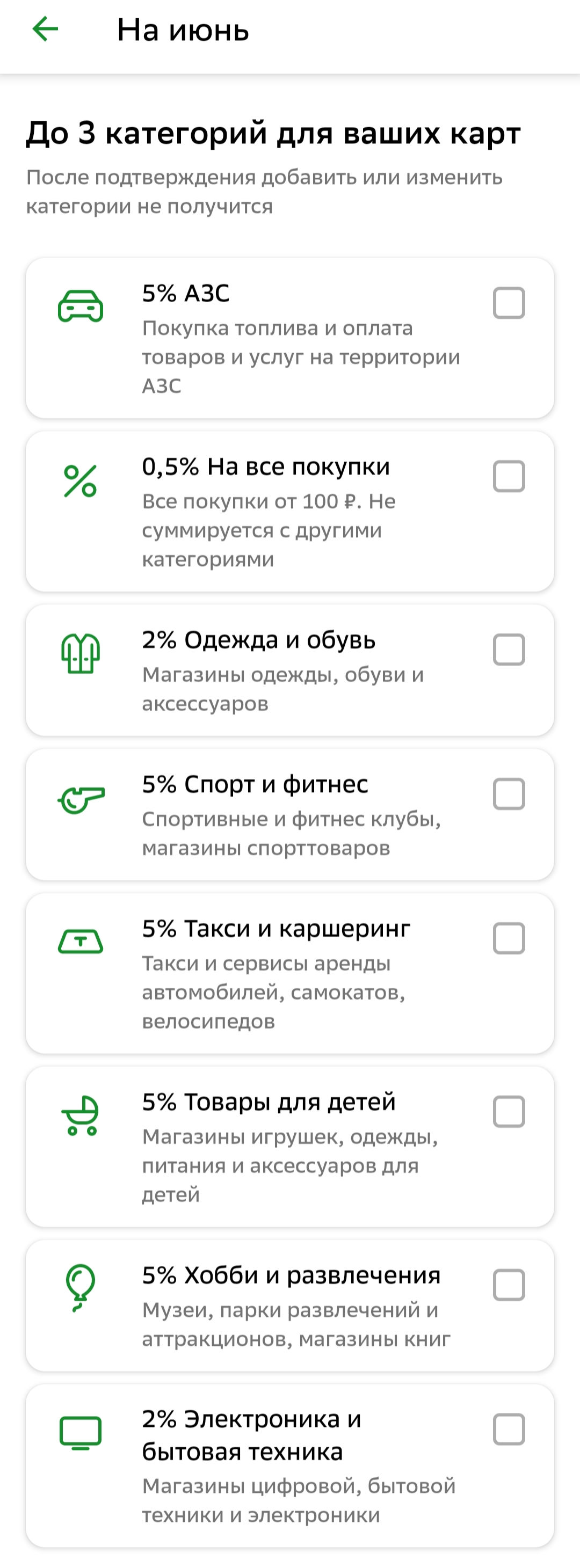The image size is (580, 1568).
Task: Choose the 5% Спорт и фитнес category
Action: pos(509,794)
